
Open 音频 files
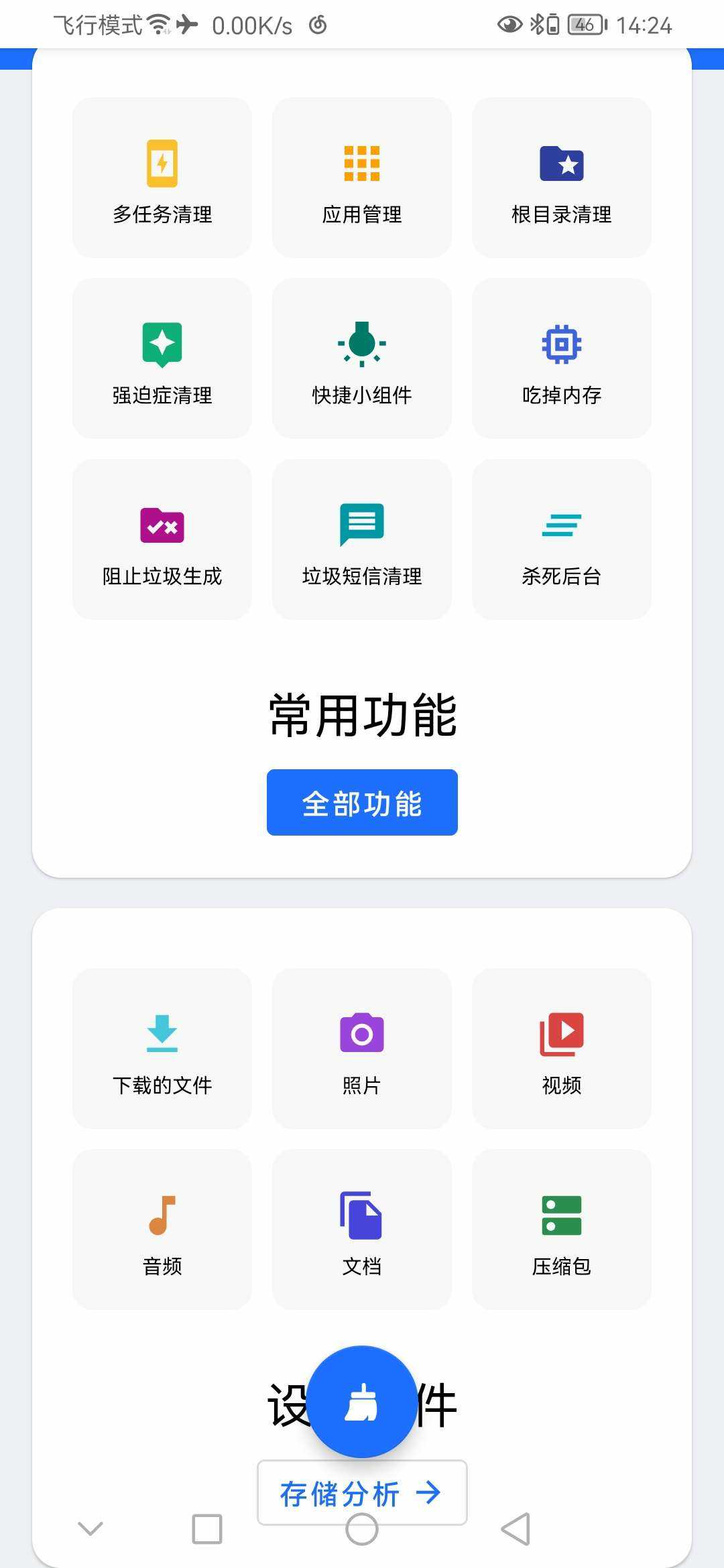[162, 1230]
